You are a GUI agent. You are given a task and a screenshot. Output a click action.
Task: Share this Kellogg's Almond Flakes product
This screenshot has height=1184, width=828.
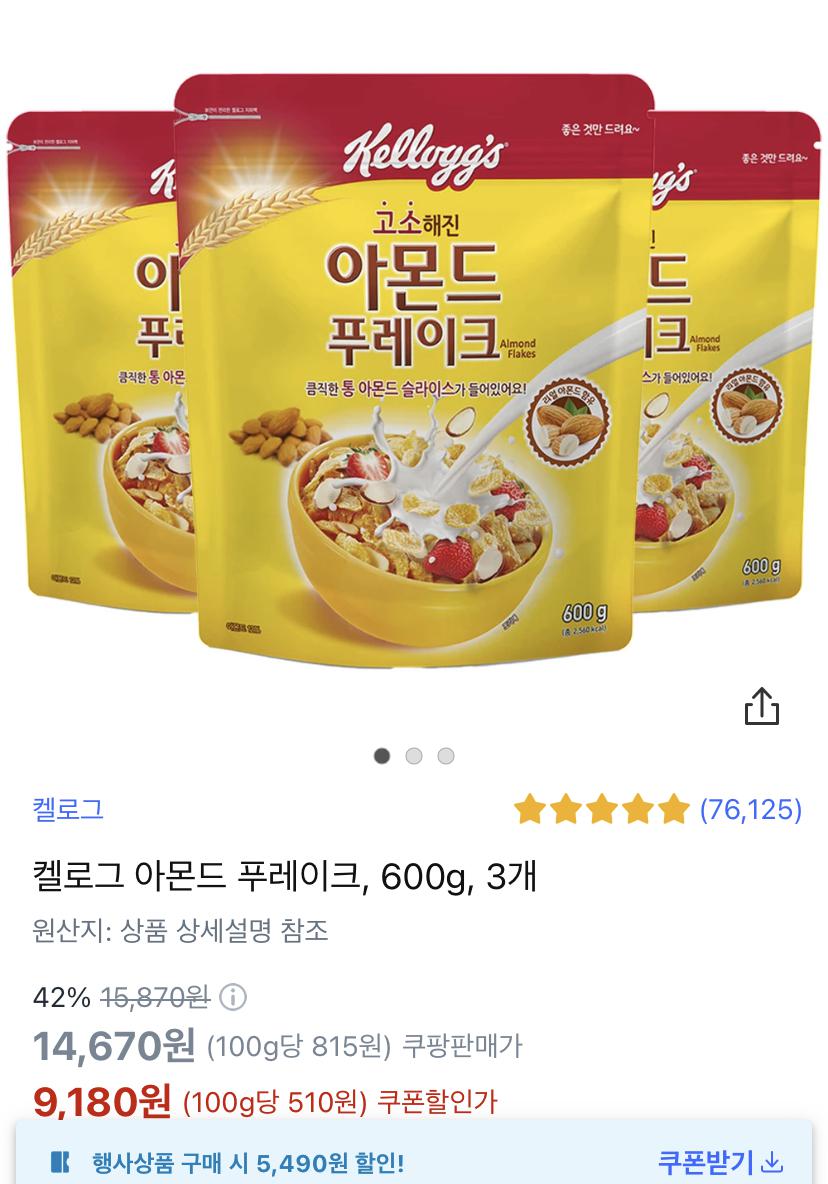click(761, 706)
